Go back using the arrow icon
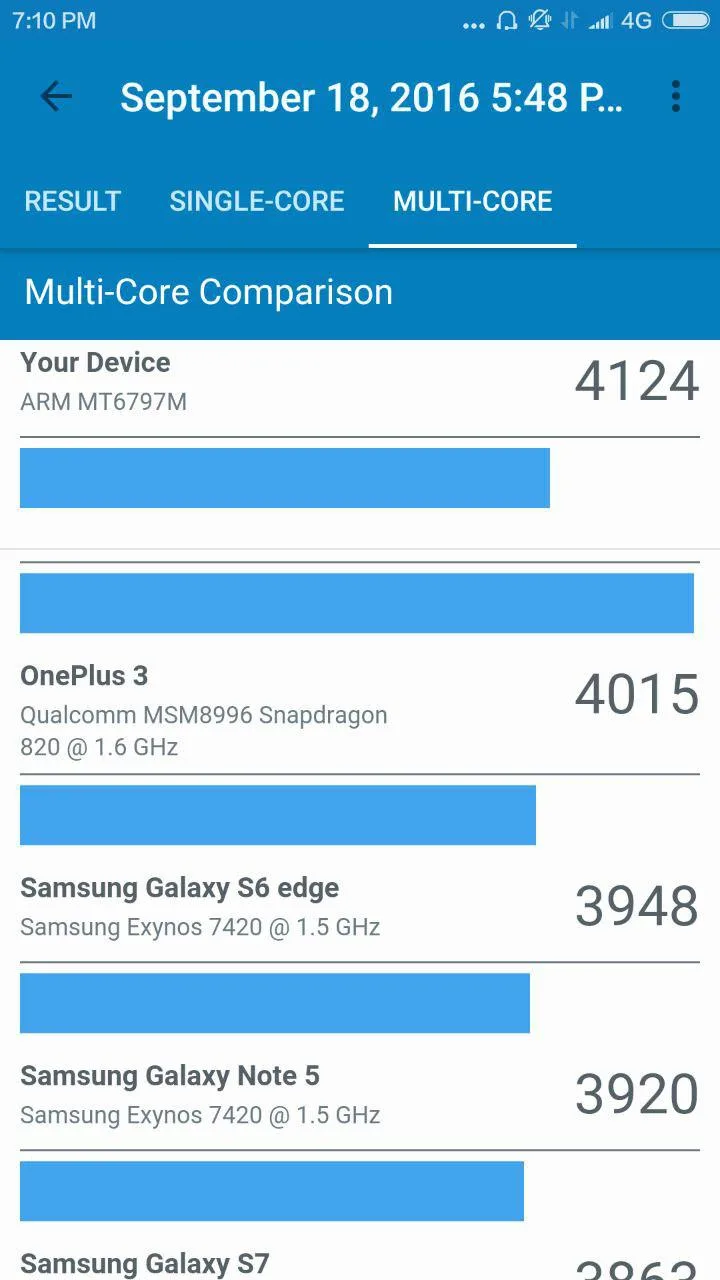 tap(56, 97)
